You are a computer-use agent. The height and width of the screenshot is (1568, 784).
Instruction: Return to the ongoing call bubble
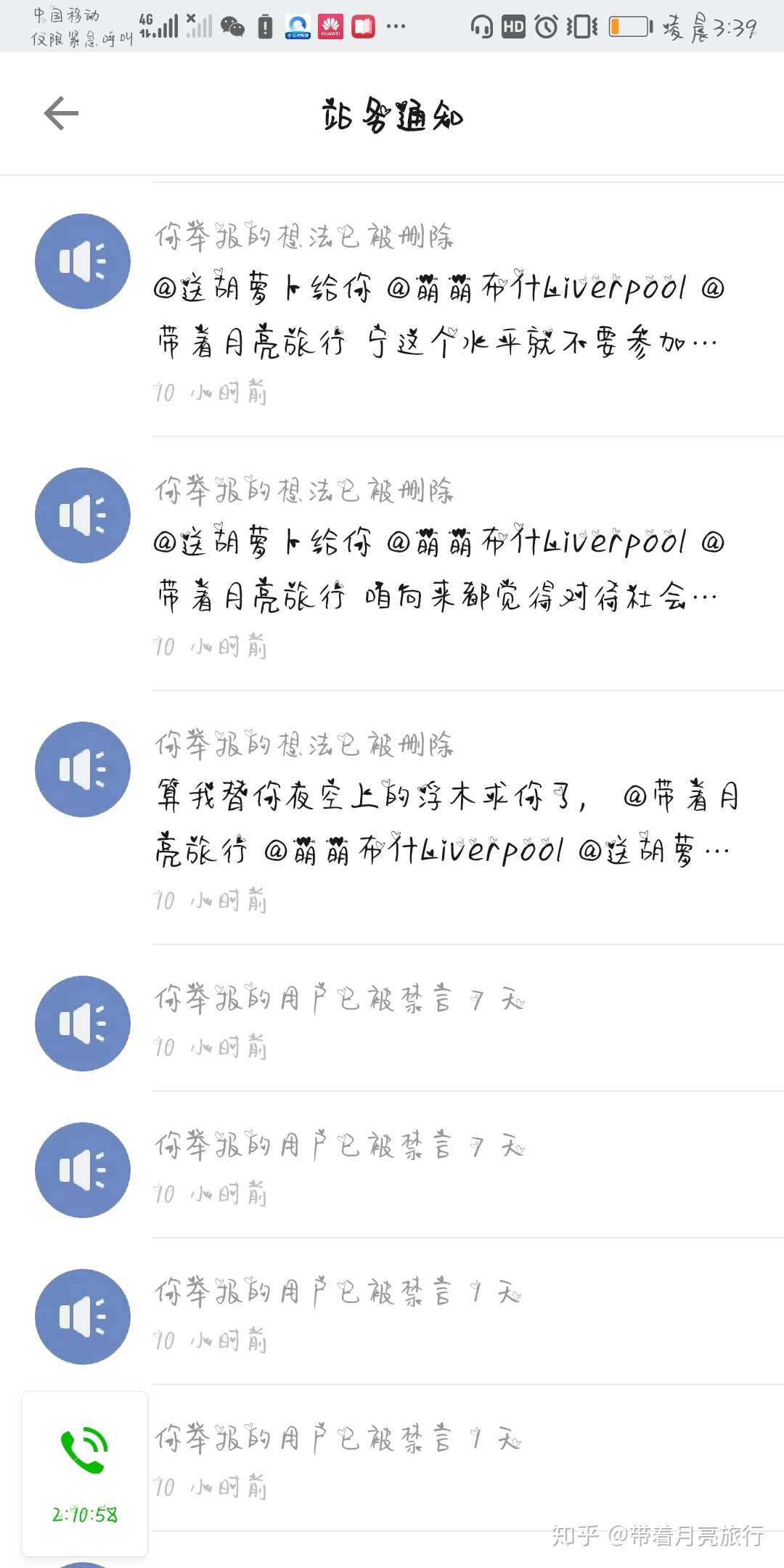pos(84,1472)
